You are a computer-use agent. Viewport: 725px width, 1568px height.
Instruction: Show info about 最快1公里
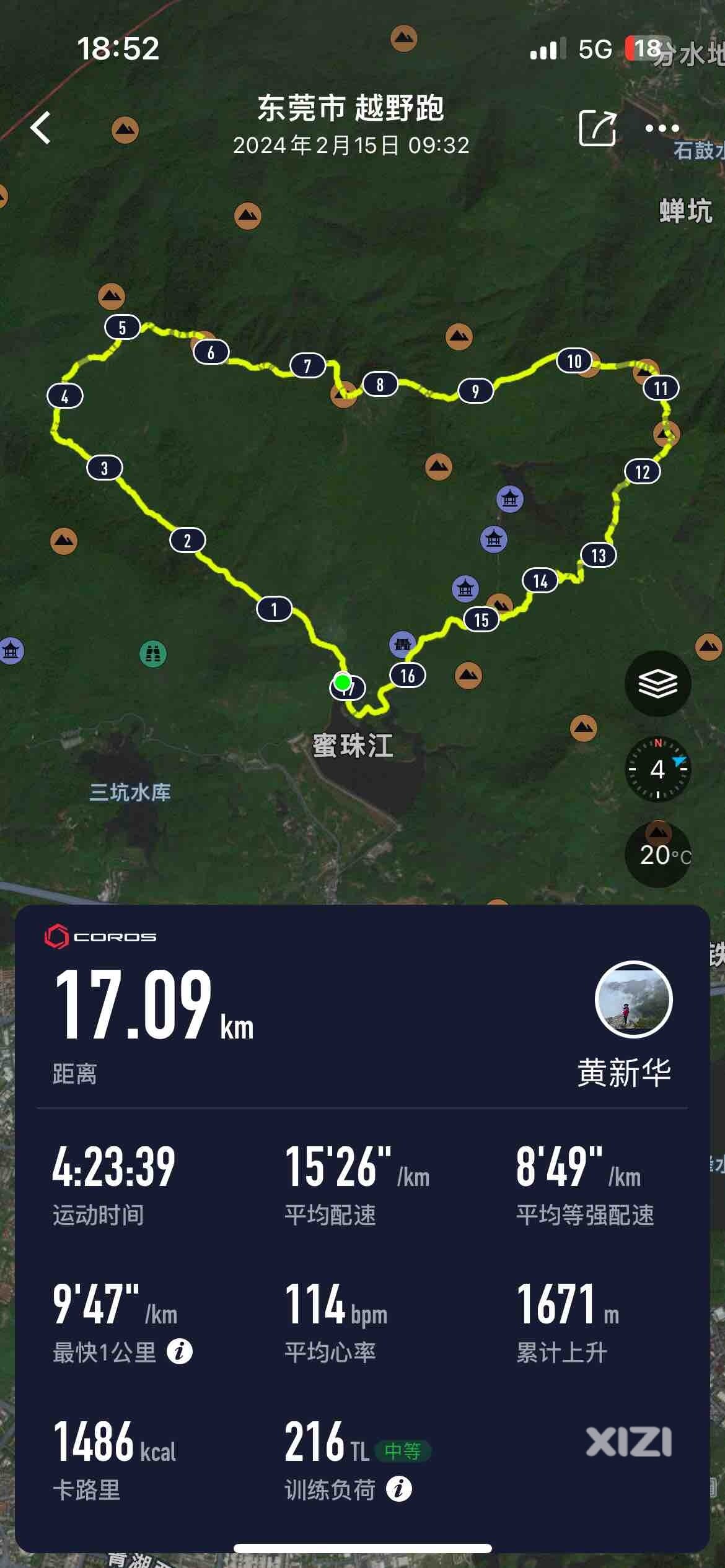click(179, 1351)
